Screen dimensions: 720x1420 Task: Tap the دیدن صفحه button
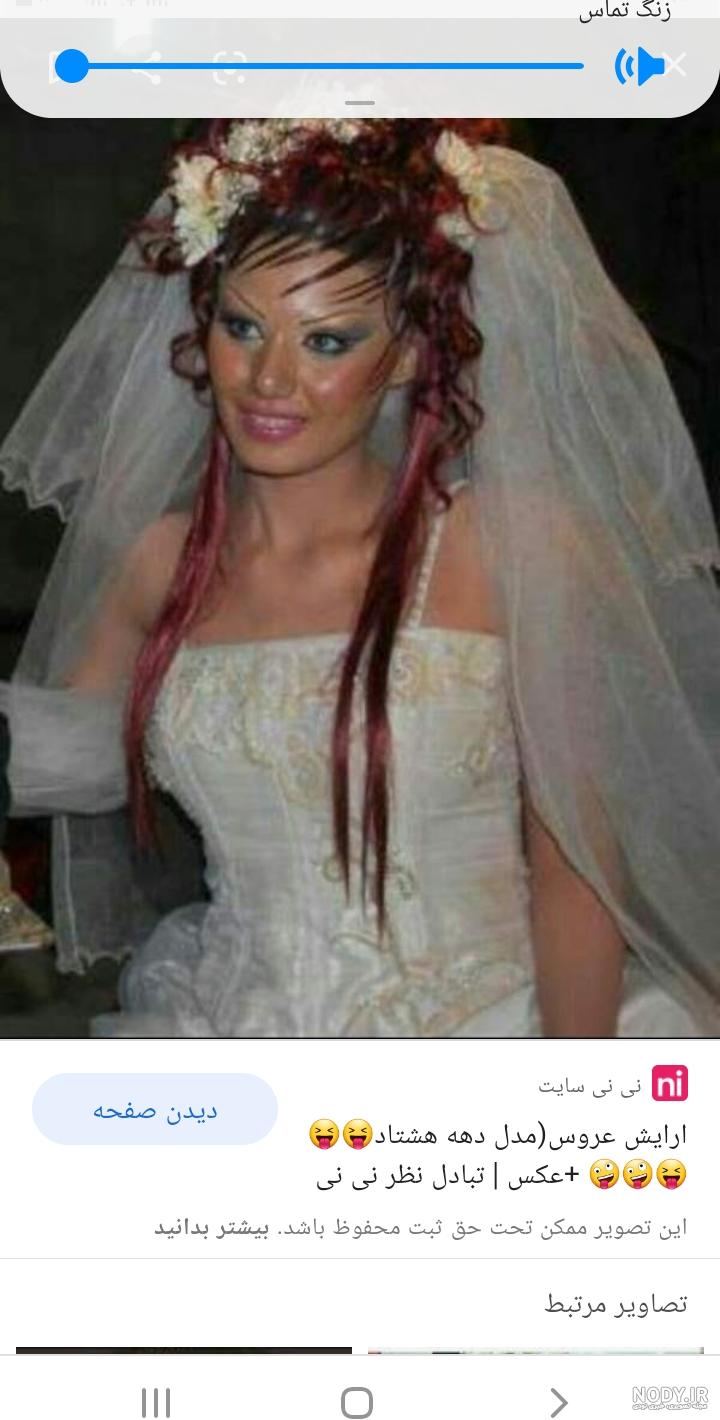click(155, 1110)
